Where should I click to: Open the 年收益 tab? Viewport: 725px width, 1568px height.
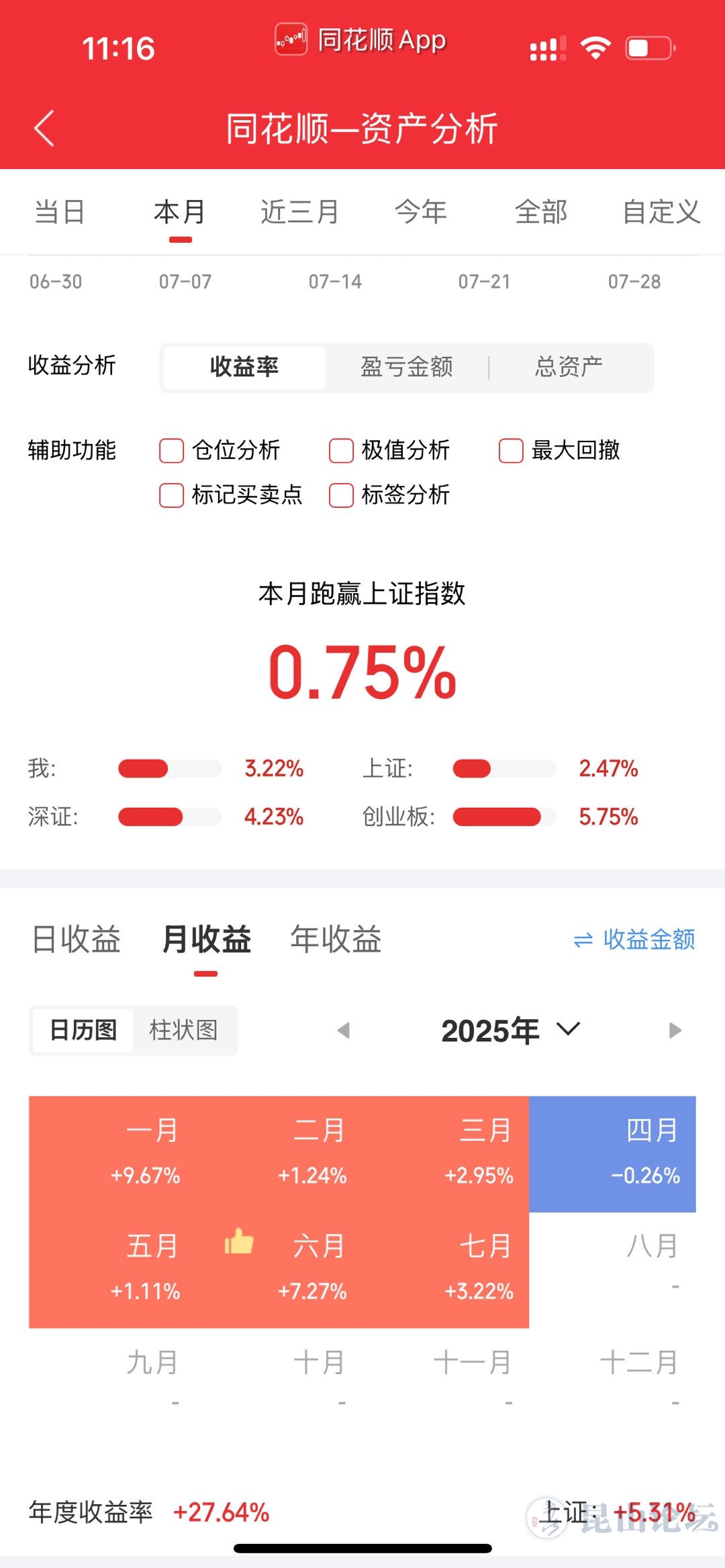(336, 939)
